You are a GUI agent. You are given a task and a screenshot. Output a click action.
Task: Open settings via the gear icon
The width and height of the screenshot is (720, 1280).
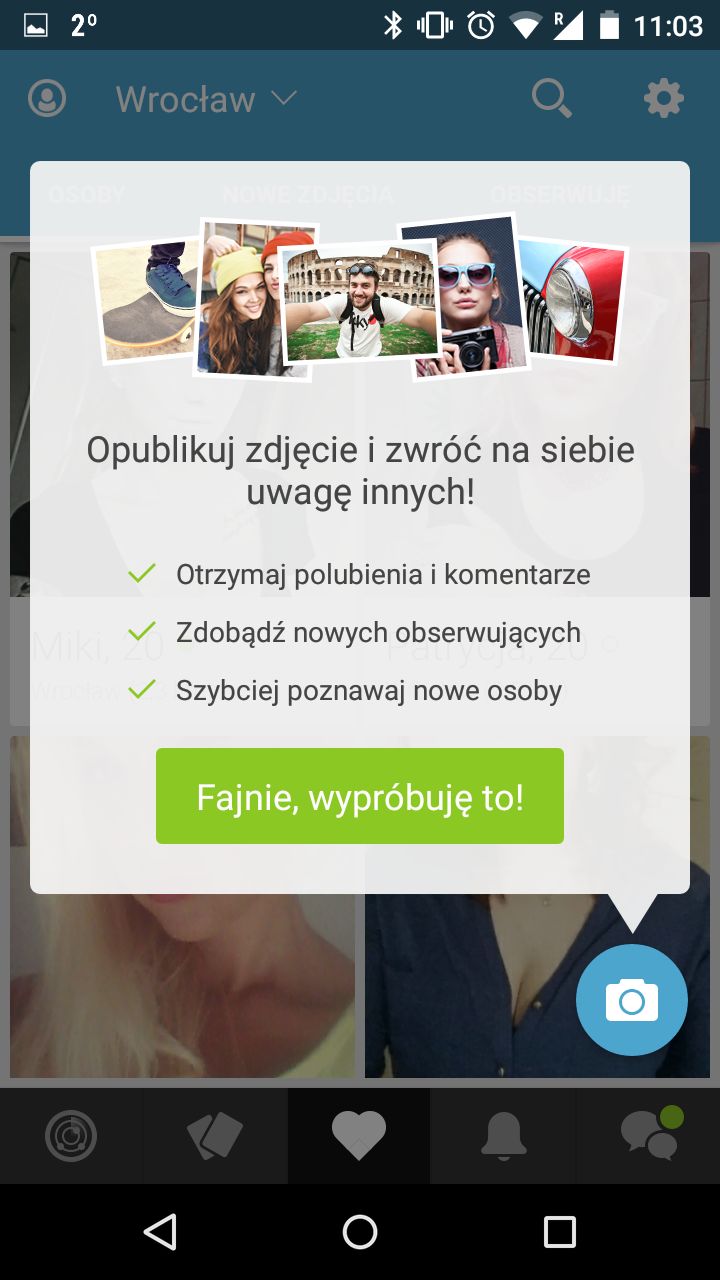664,98
